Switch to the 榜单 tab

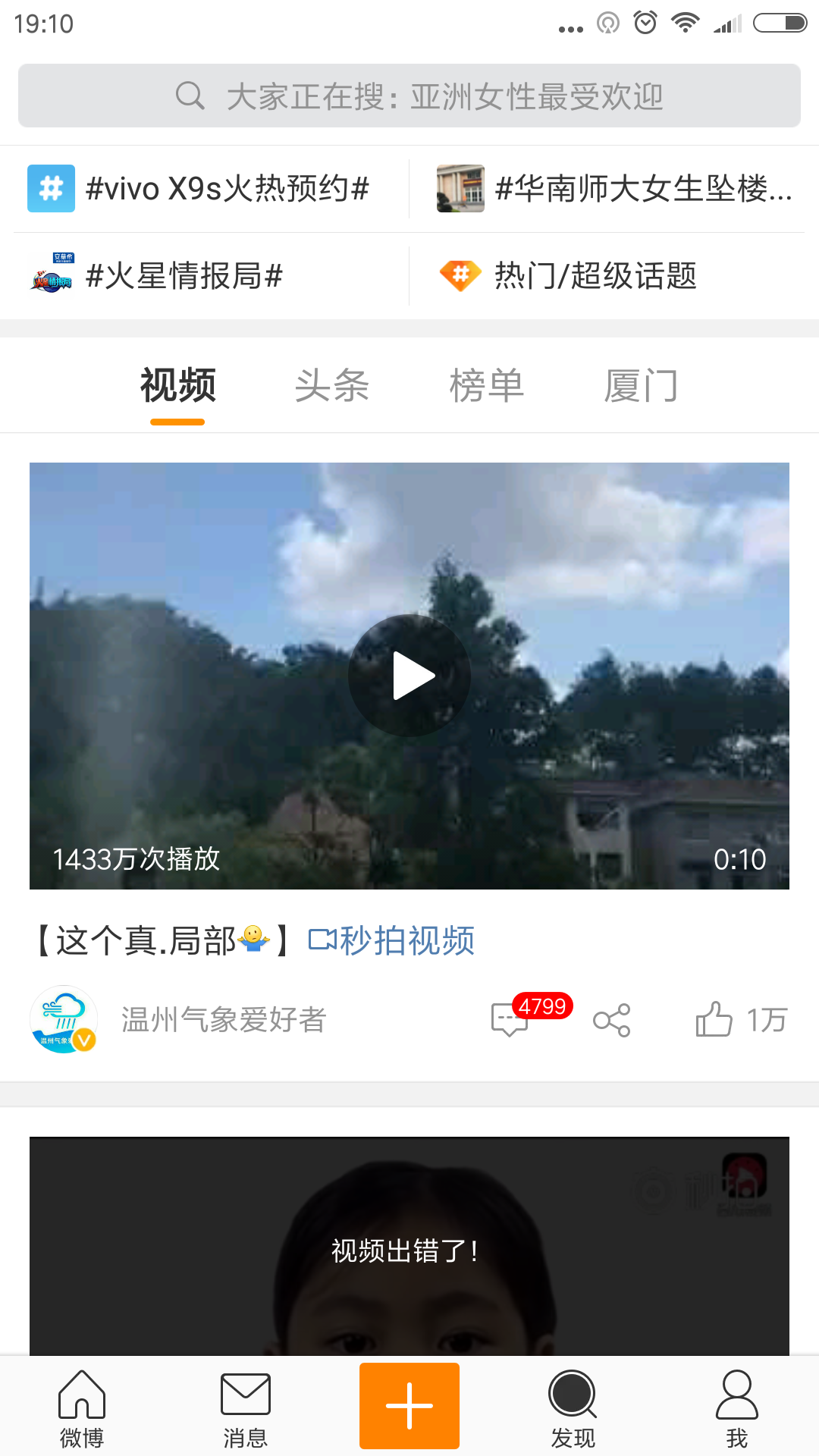pyautogui.click(x=486, y=386)
